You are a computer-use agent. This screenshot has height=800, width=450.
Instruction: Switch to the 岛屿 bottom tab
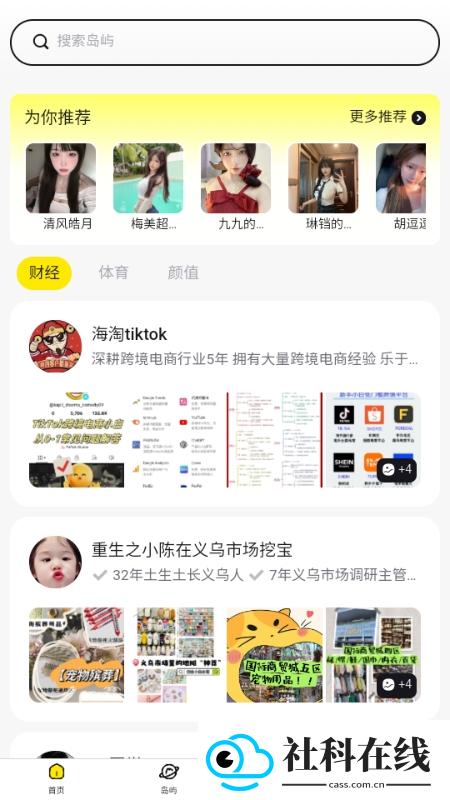tap(168, 779)
